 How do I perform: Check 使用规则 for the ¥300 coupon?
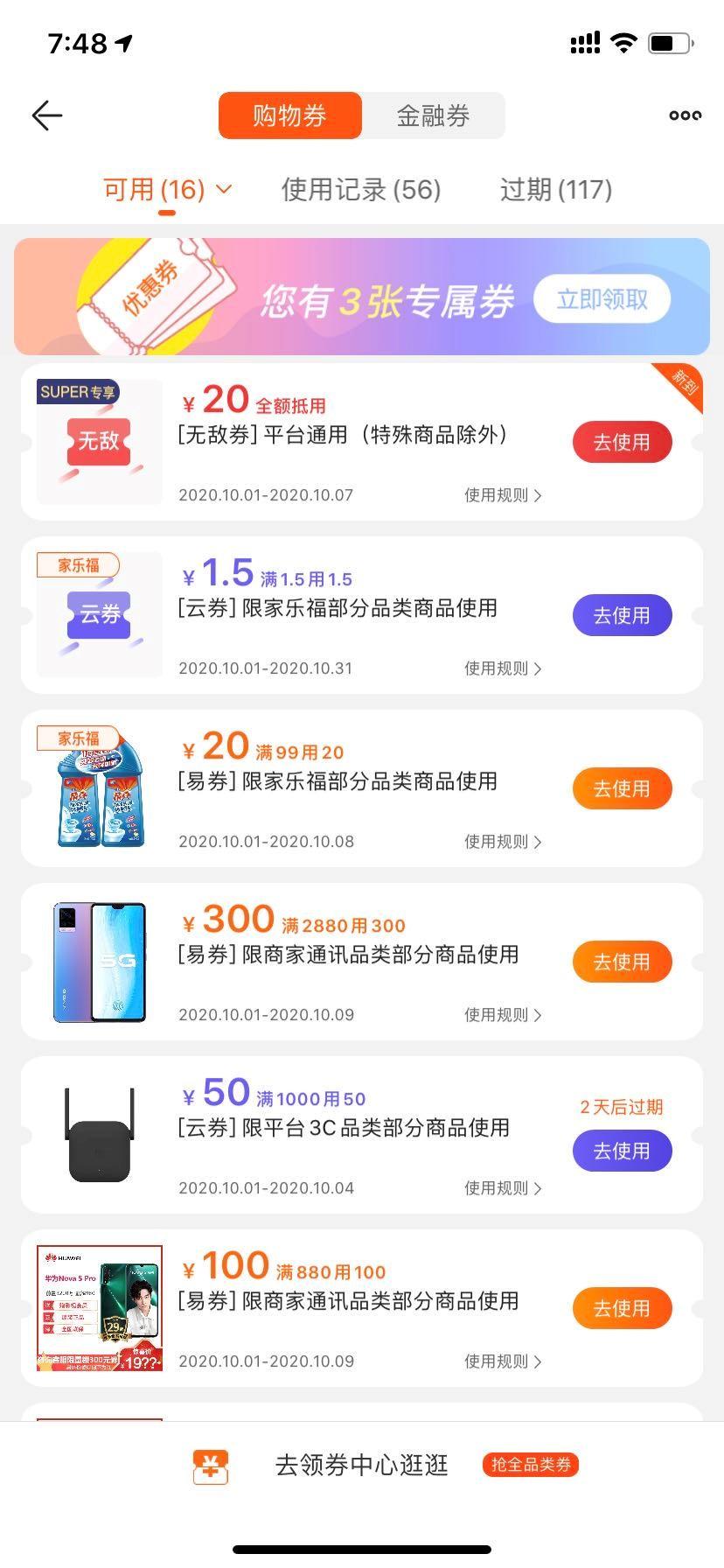pyautogui.click(x=503, y=1015)
